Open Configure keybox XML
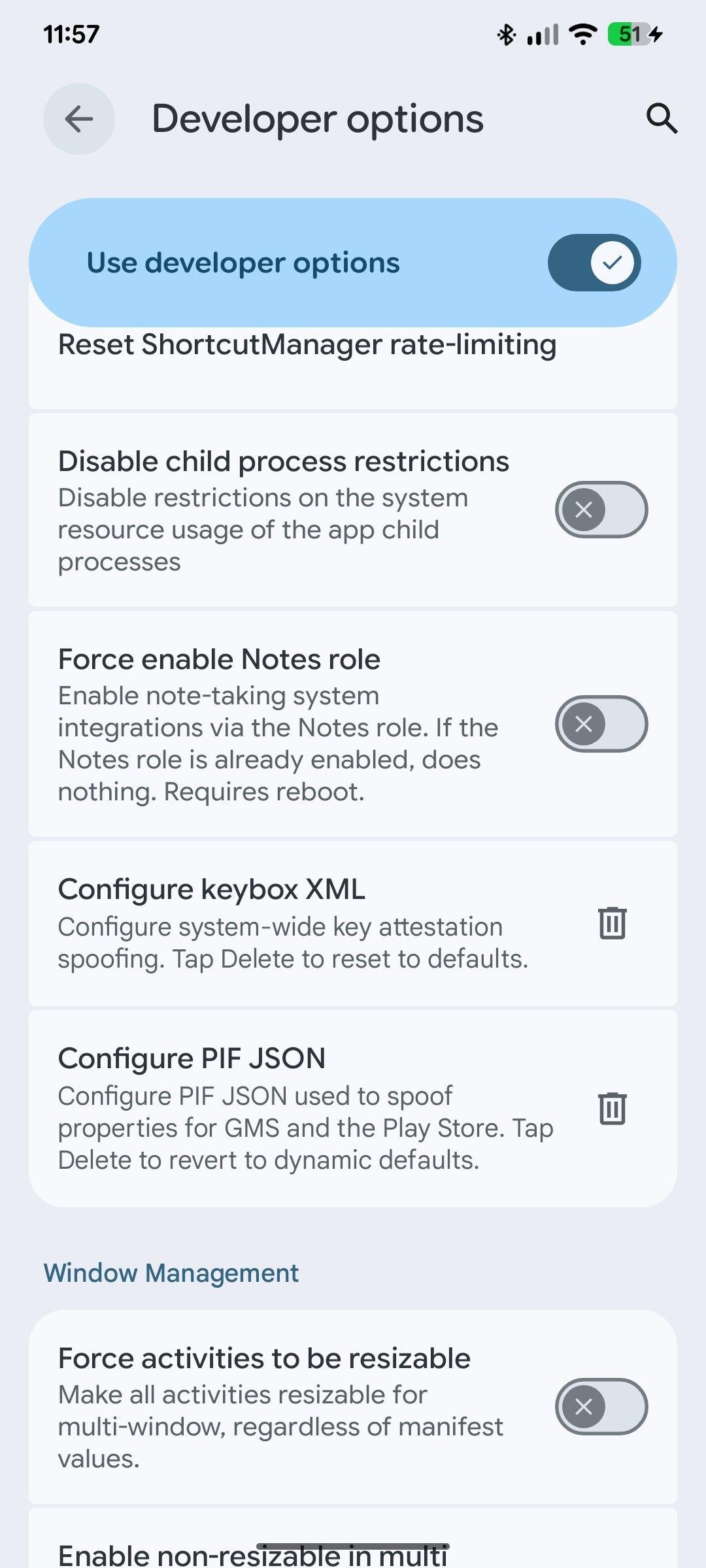The width and height of the screenshot is (706, 1568). click(294, 923)
